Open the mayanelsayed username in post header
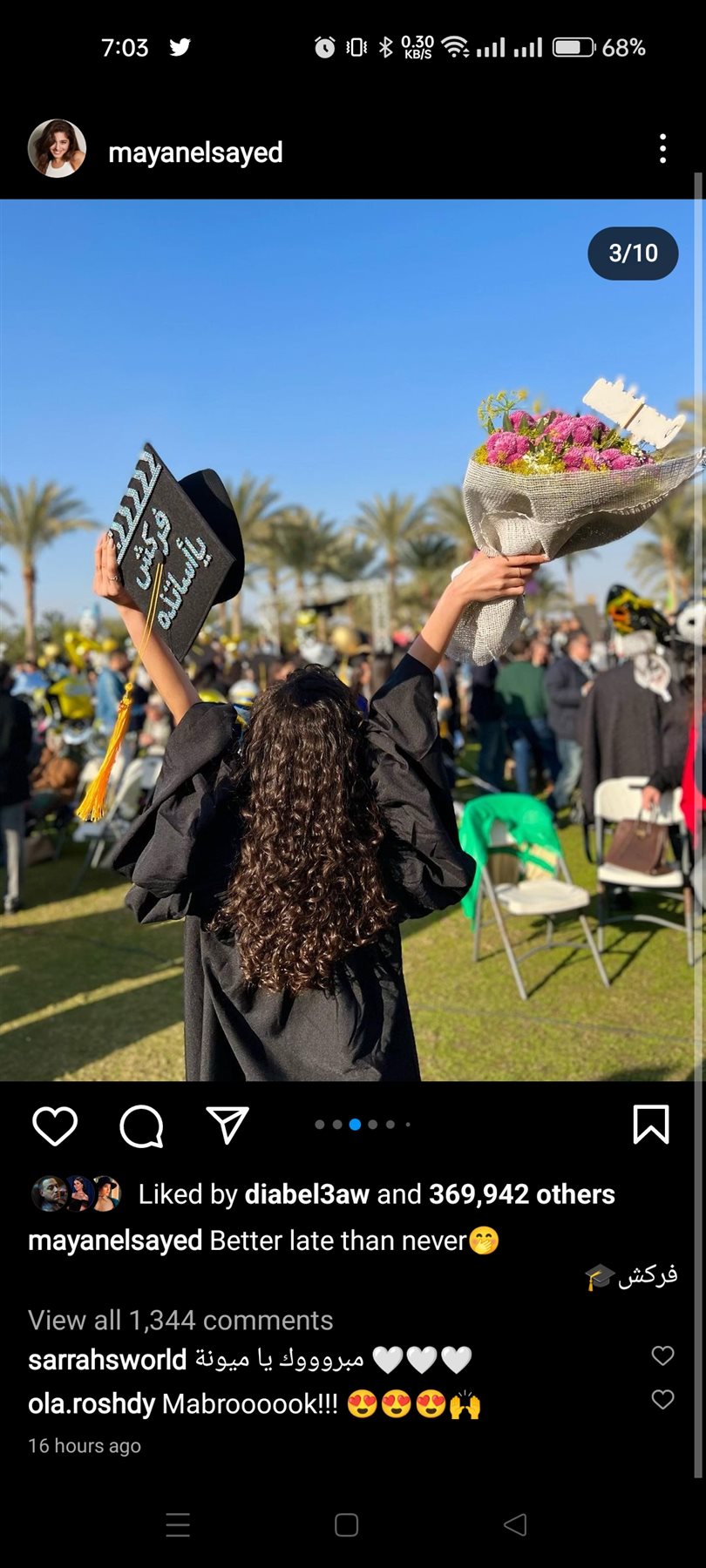This screenshot has height=1568, width=706. 195,152
